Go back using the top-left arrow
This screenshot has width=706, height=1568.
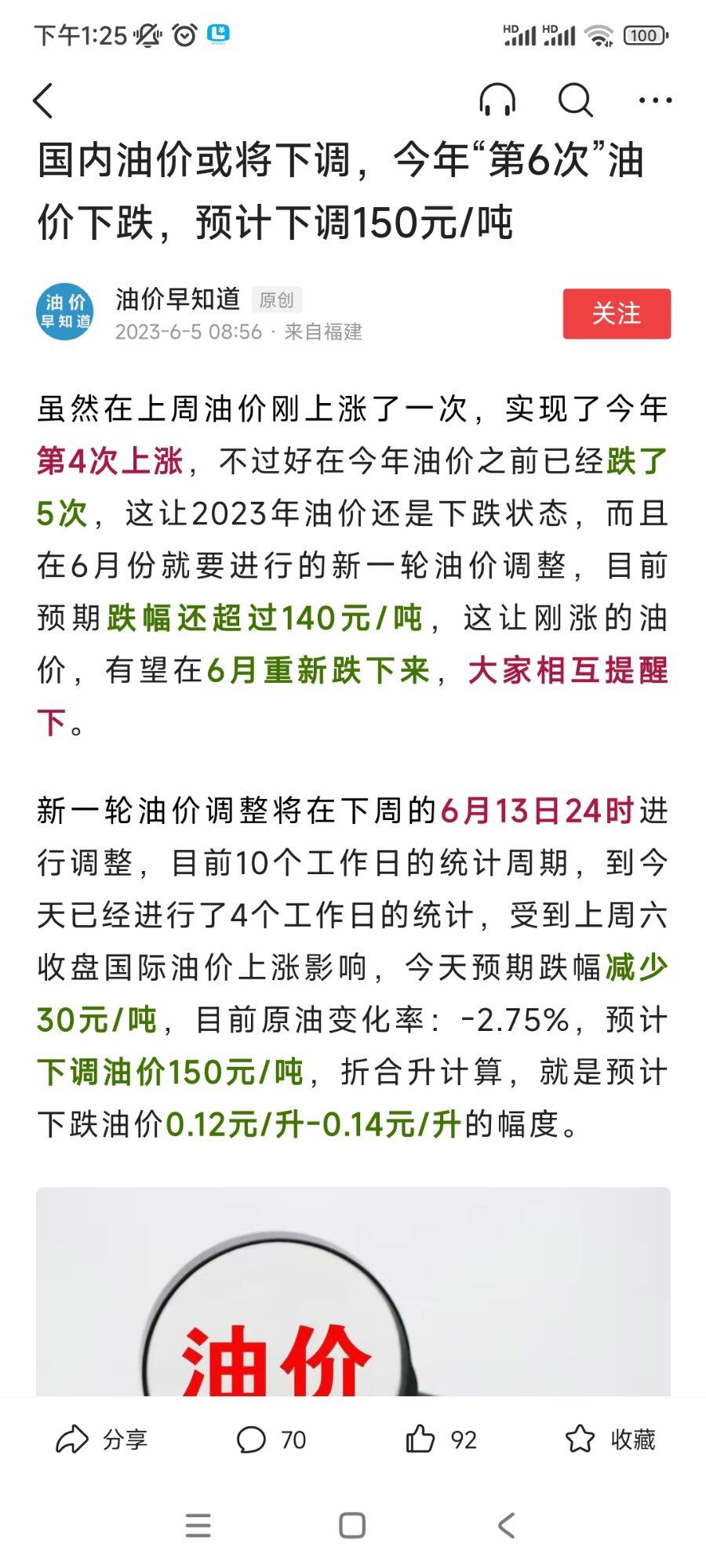(44, 100)
